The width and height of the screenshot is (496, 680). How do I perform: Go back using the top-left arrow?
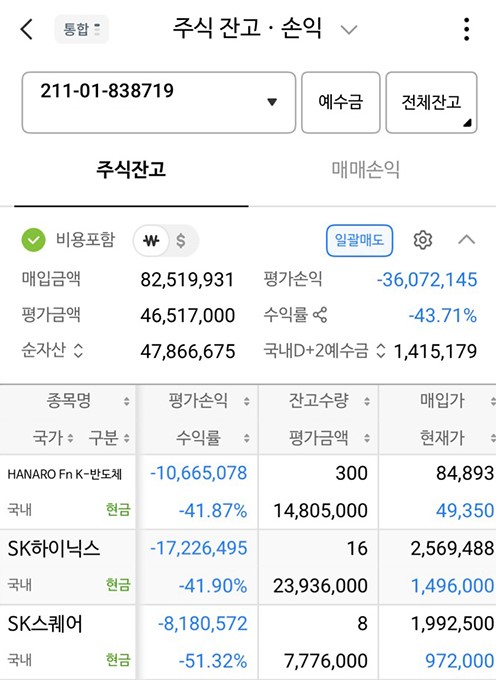point(26,29)
